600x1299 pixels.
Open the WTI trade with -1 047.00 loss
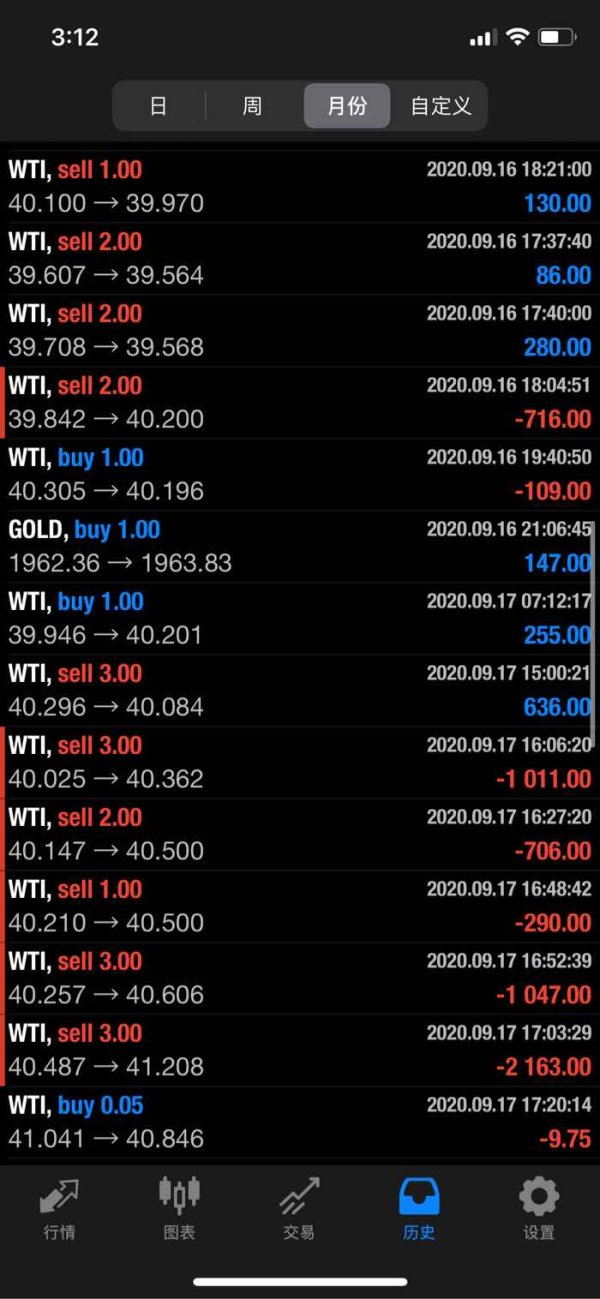[x=300, y=978]
